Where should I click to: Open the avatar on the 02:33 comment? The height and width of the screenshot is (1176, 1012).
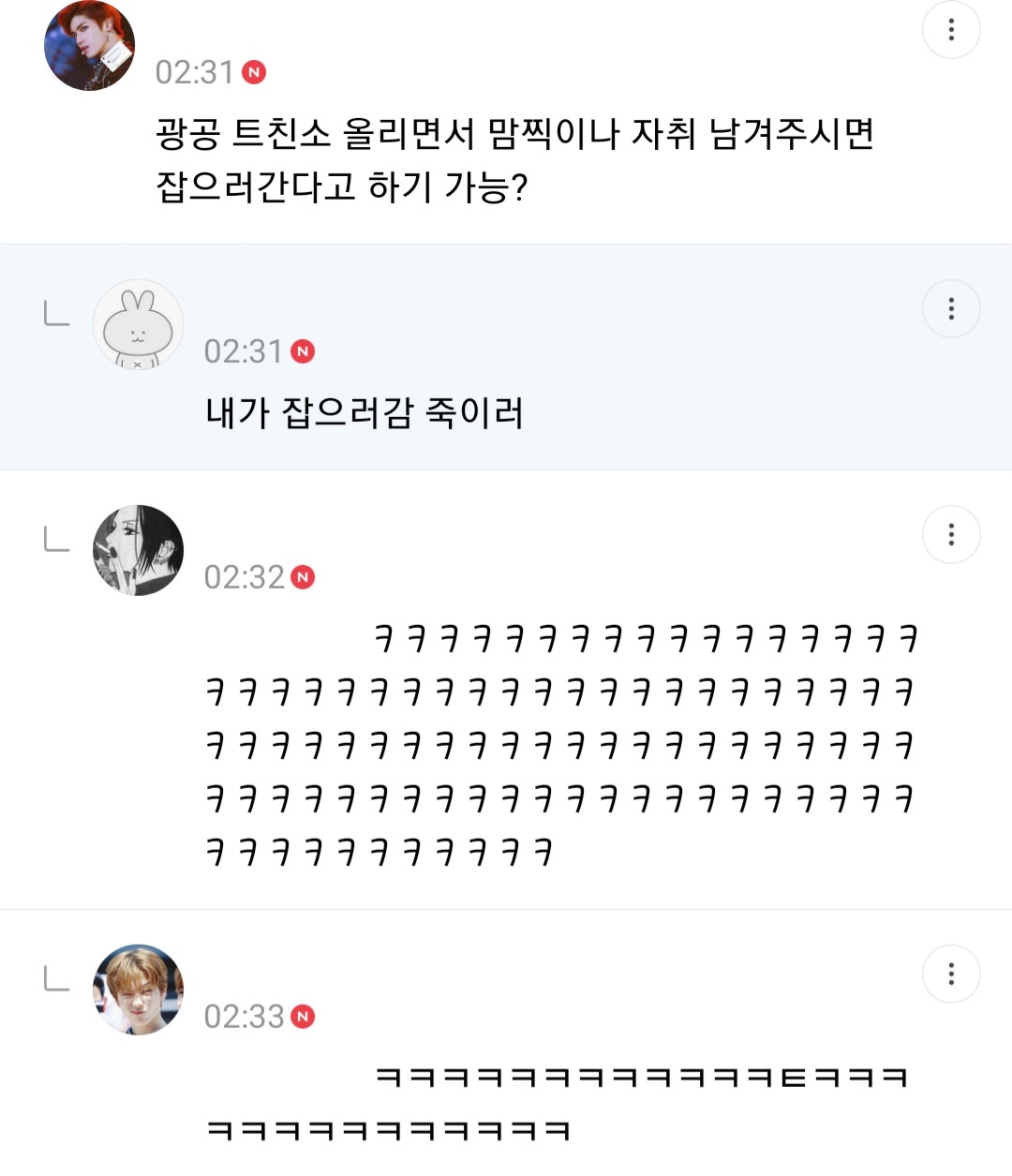point(136,989)
